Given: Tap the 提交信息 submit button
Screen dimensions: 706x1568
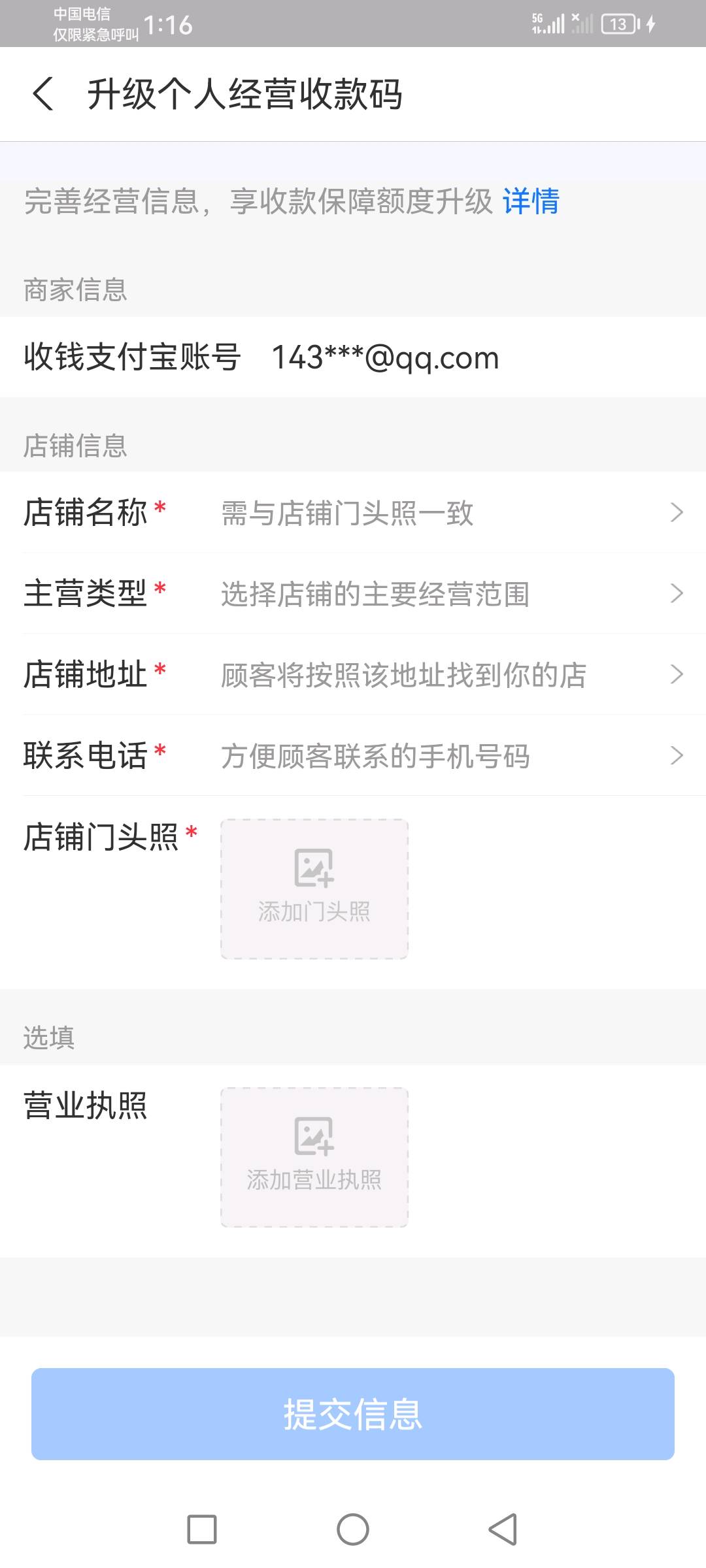Looking at the screenshot, I should tap(353, 1414).
